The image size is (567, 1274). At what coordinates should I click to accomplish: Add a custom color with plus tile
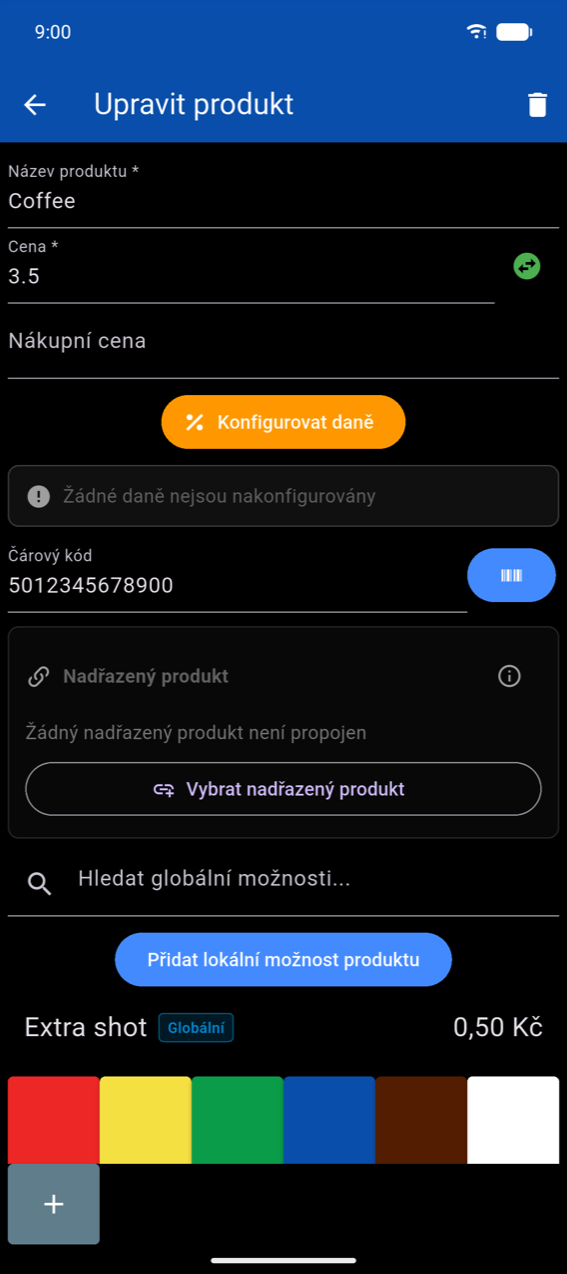[x=54, y=1204]
